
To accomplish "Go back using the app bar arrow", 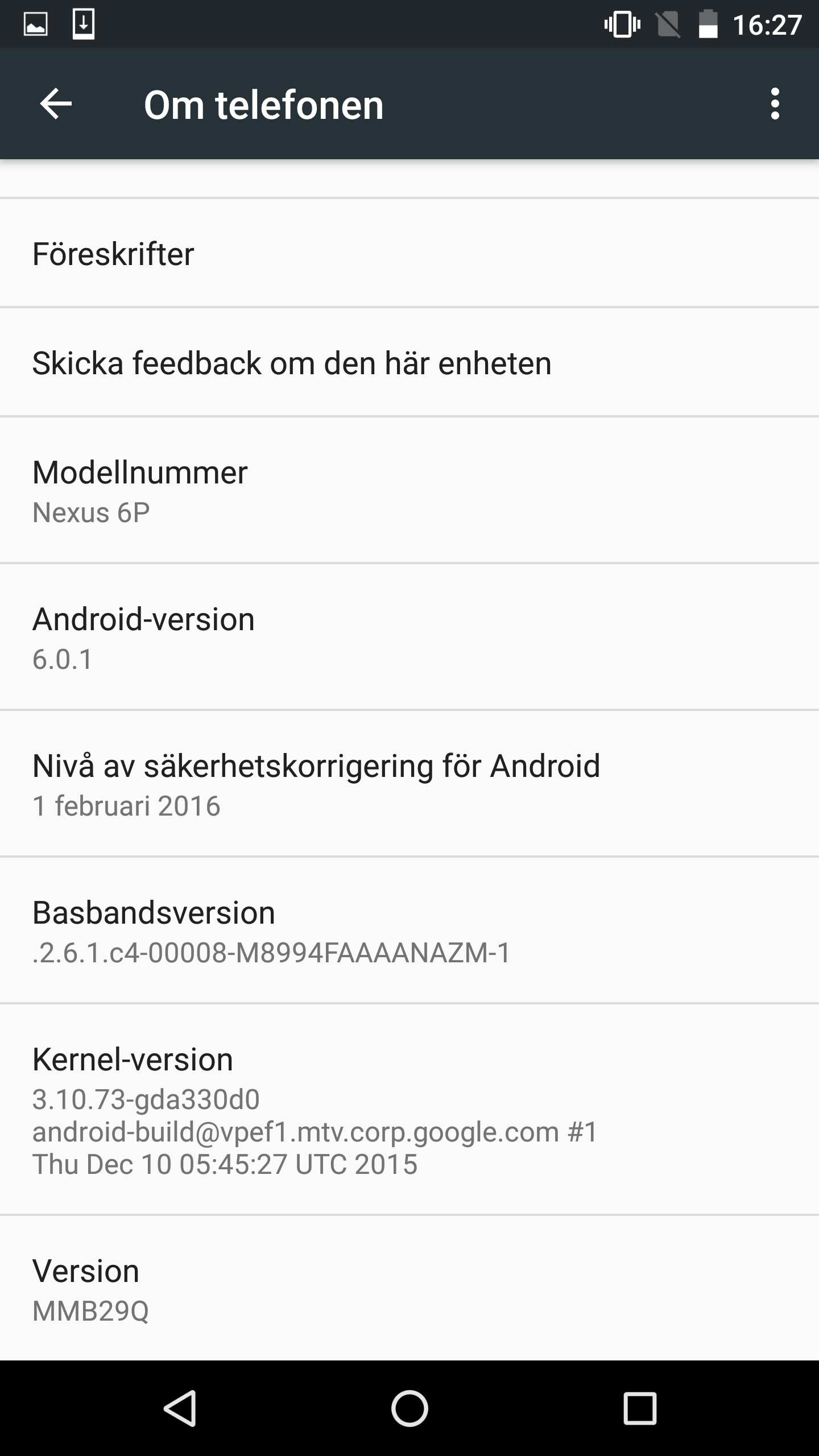I will pyautogui.click(x=56, y=104).
